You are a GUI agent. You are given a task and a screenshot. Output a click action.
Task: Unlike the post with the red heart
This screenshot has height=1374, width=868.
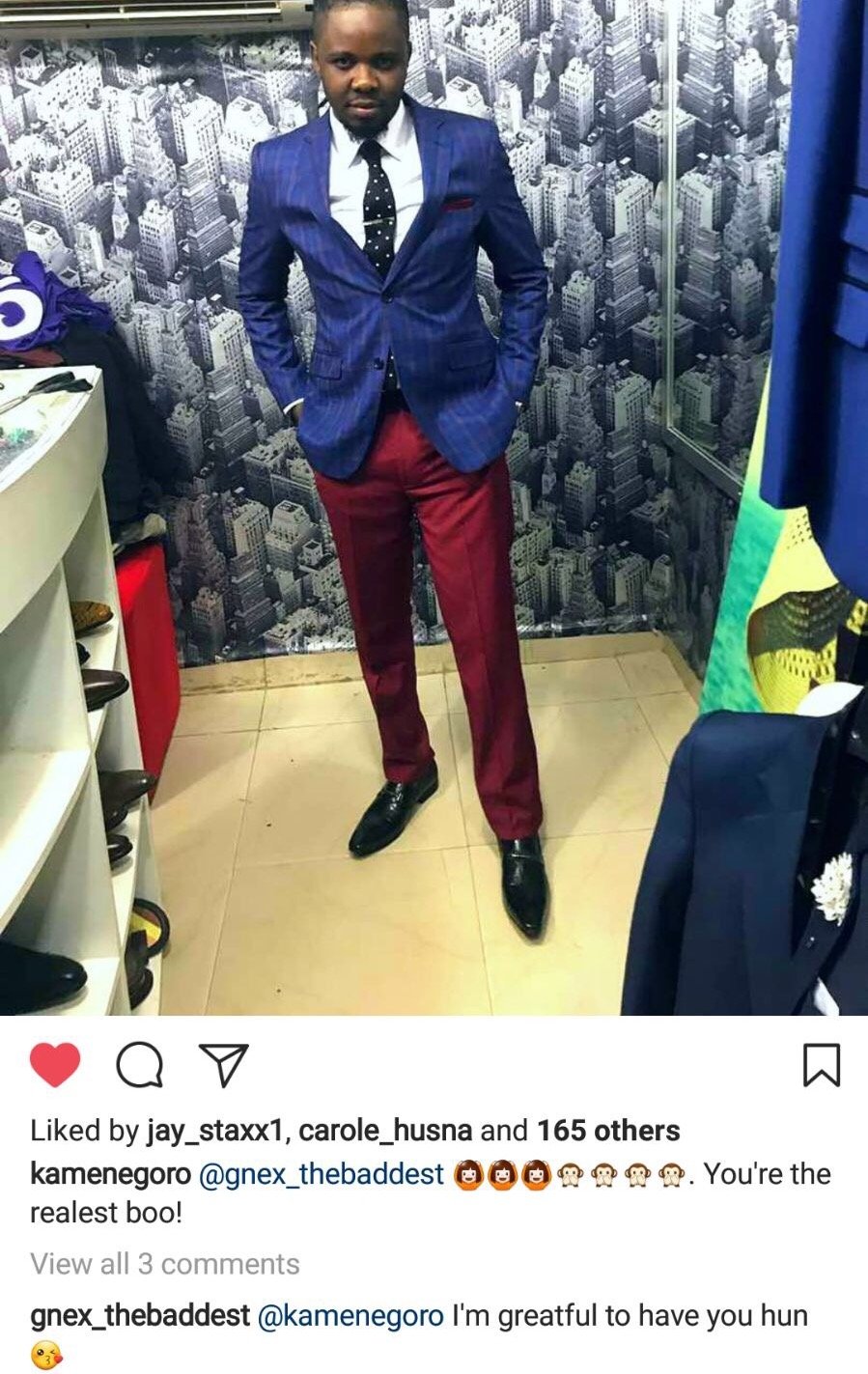click(x=55, y=1065)
